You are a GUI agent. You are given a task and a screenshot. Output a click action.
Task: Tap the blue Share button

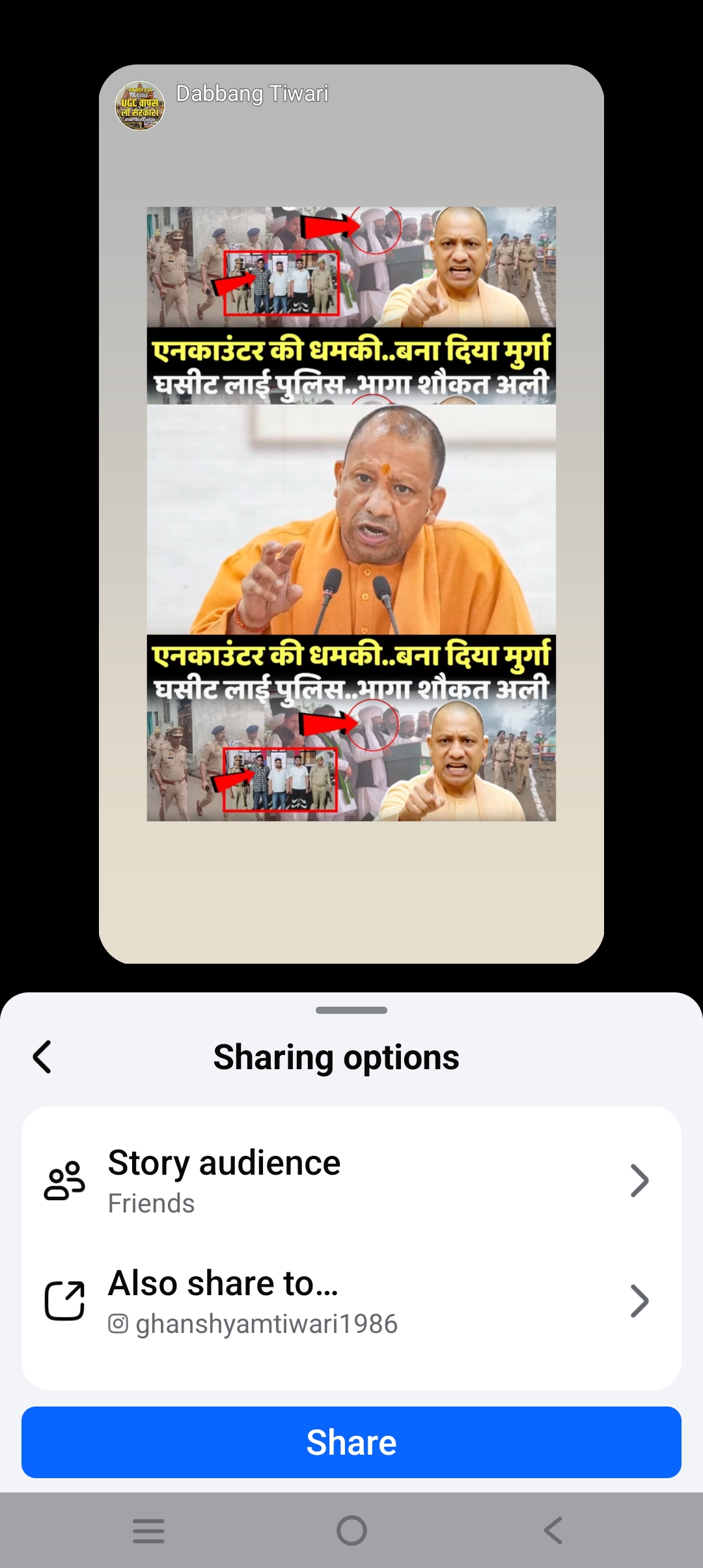pyautogui.click(x=351, y=1442)
